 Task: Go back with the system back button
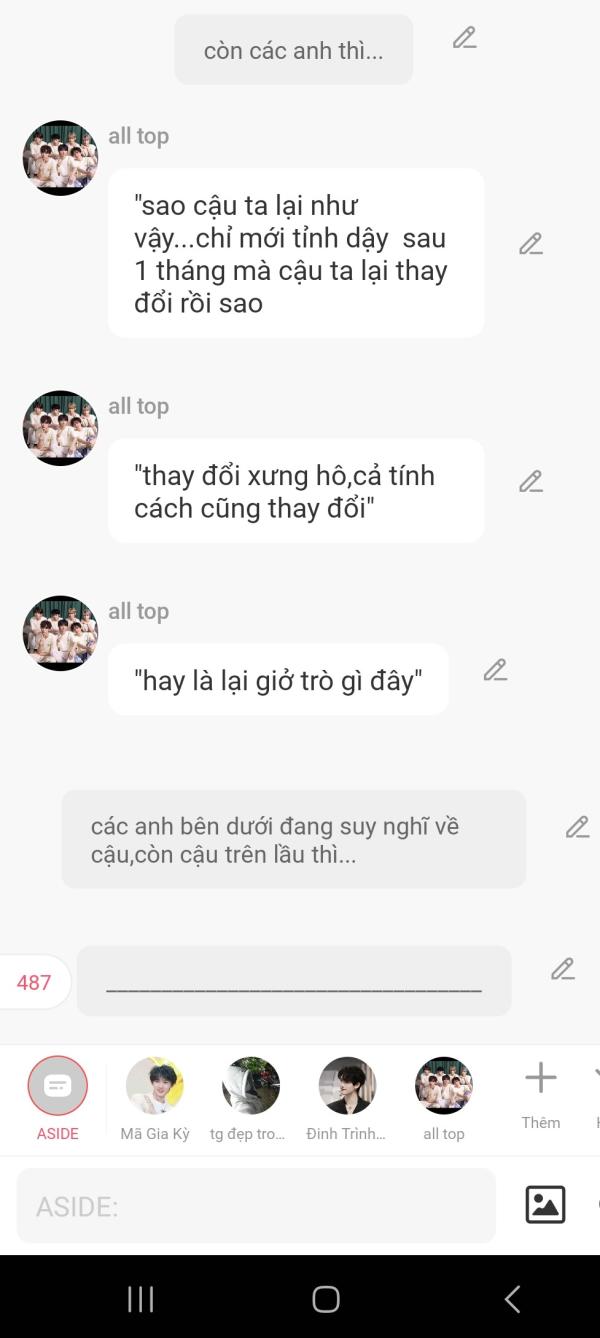[512, 1299]
